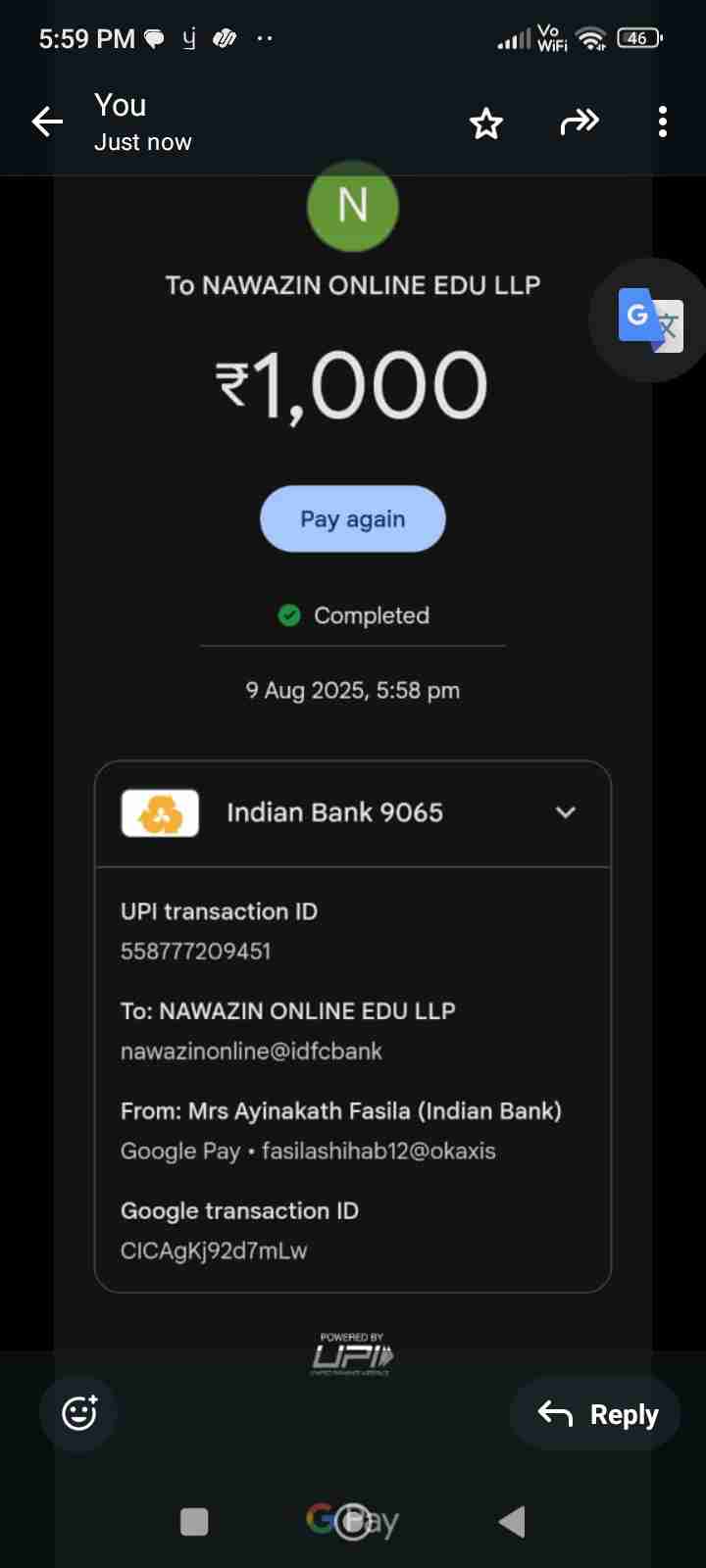The image size is (706, 1568).
Task: Go back from the image viewer
Action: coord(47,122)
